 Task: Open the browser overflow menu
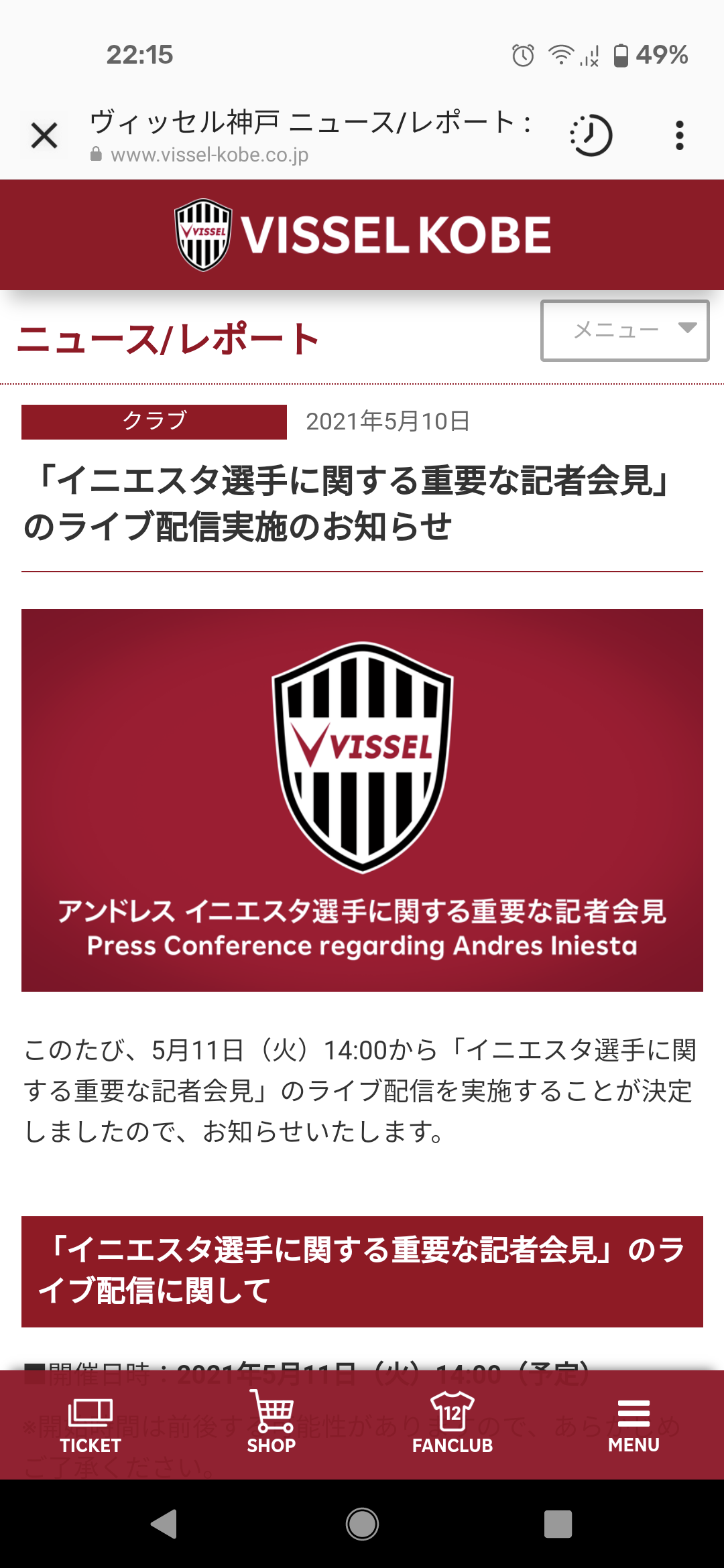coord(679,136)
